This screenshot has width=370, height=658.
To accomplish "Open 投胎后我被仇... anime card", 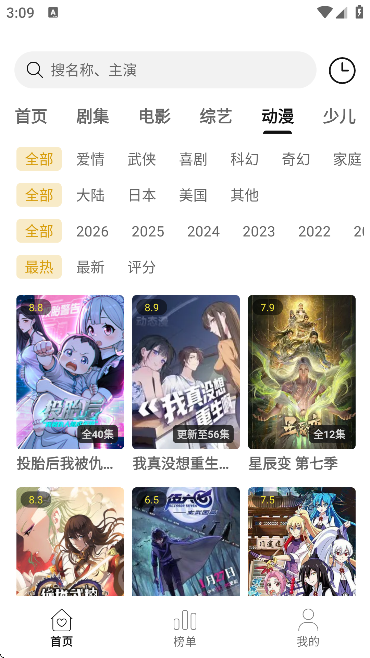I will click(x=70, y=384).
